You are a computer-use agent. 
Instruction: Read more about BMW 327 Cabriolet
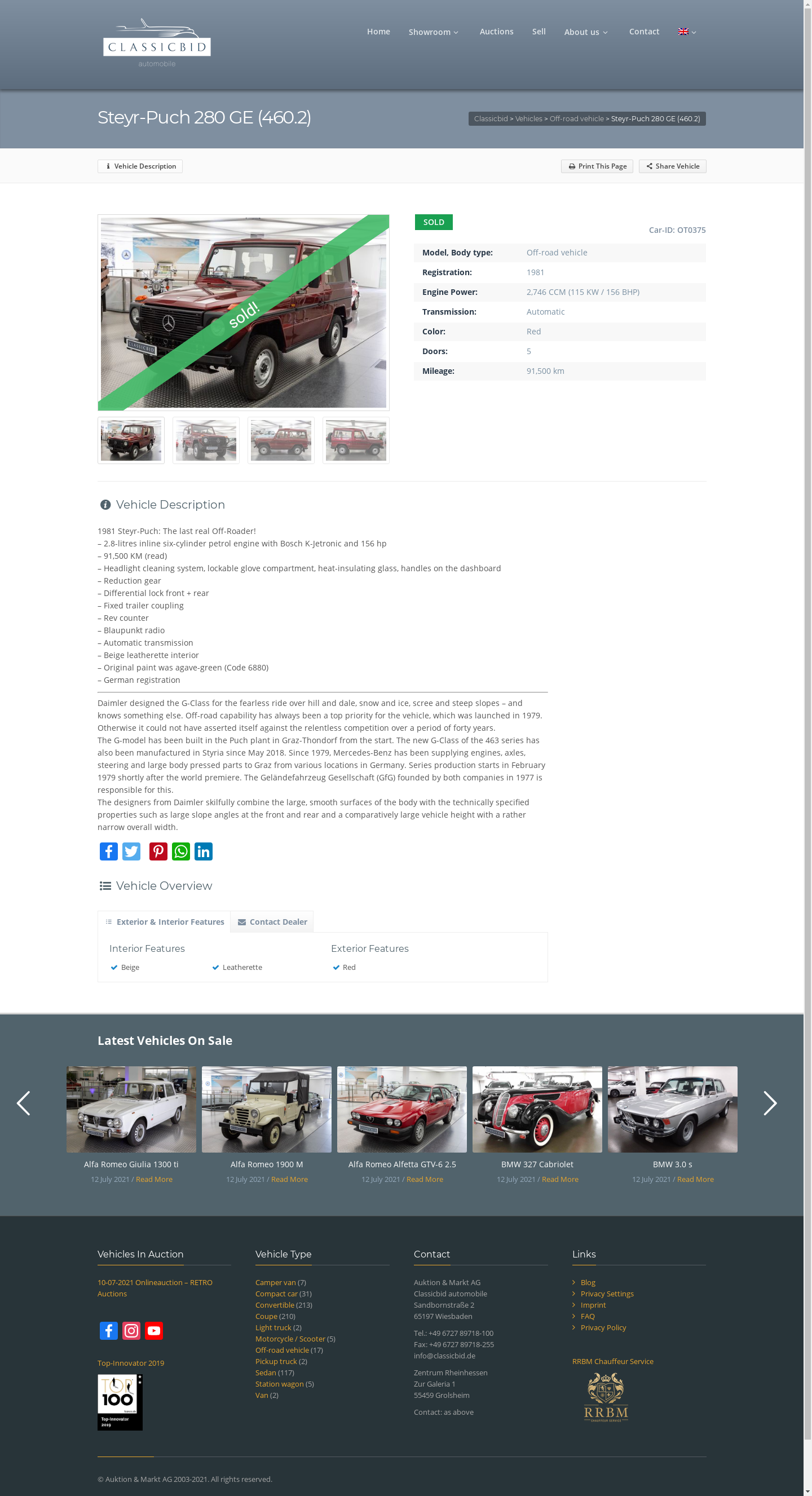[x=559, y=1179]
